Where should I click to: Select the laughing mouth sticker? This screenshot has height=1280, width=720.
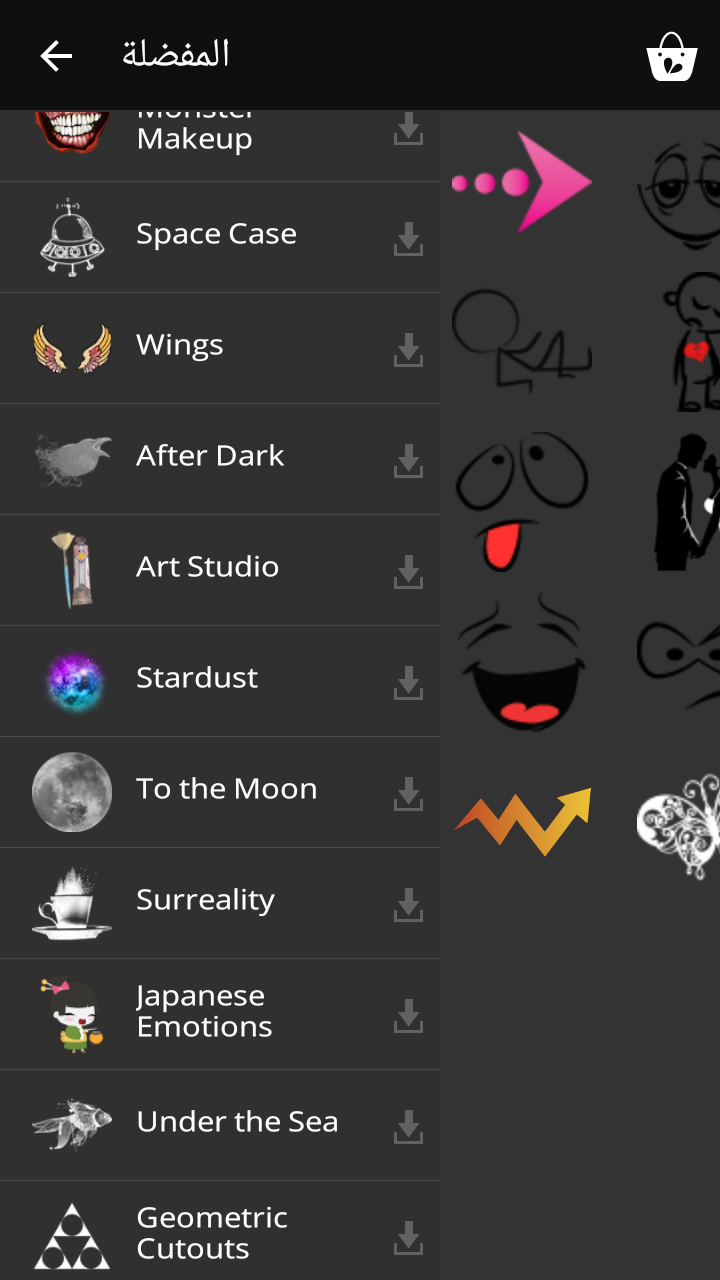point(522,663)
